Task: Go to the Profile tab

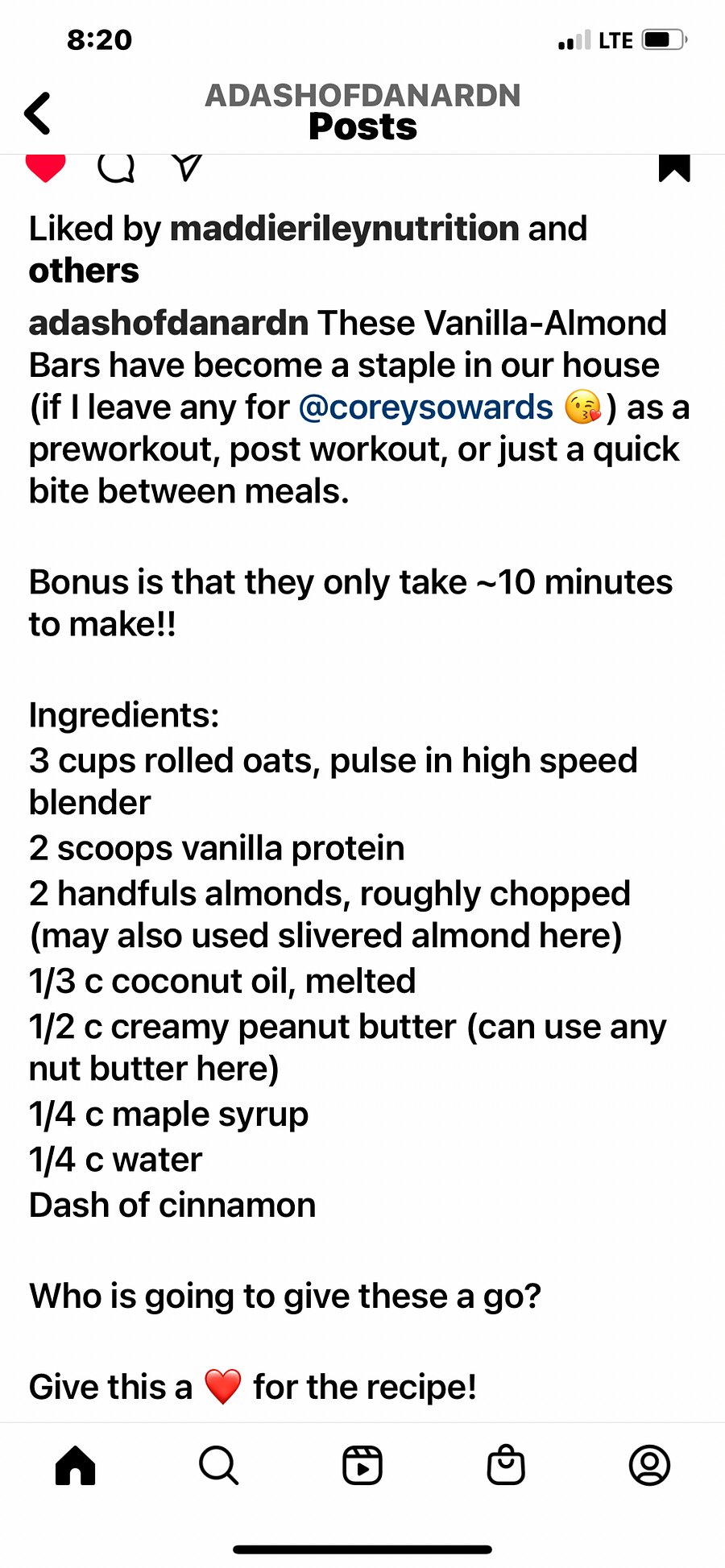Action: click(649, 1465)
